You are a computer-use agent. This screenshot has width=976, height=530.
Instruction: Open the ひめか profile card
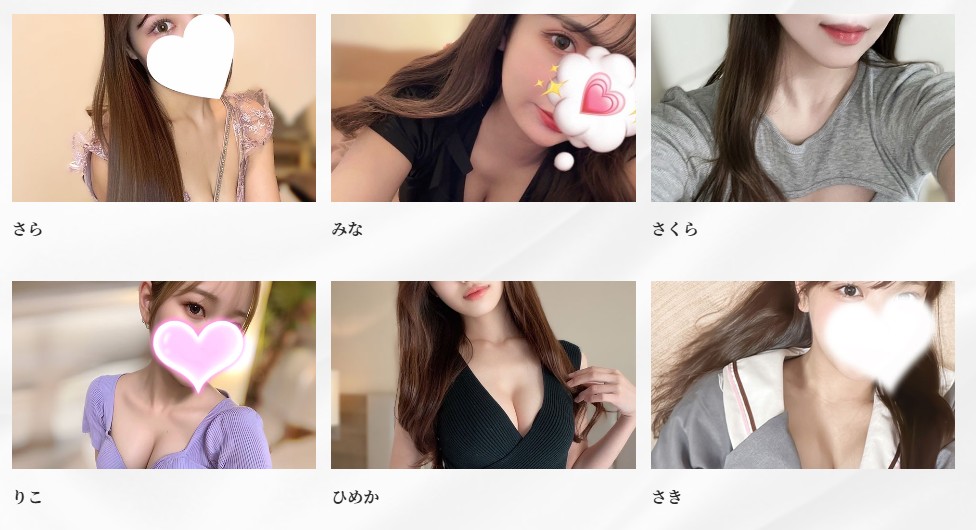click(x=483, y=375)
